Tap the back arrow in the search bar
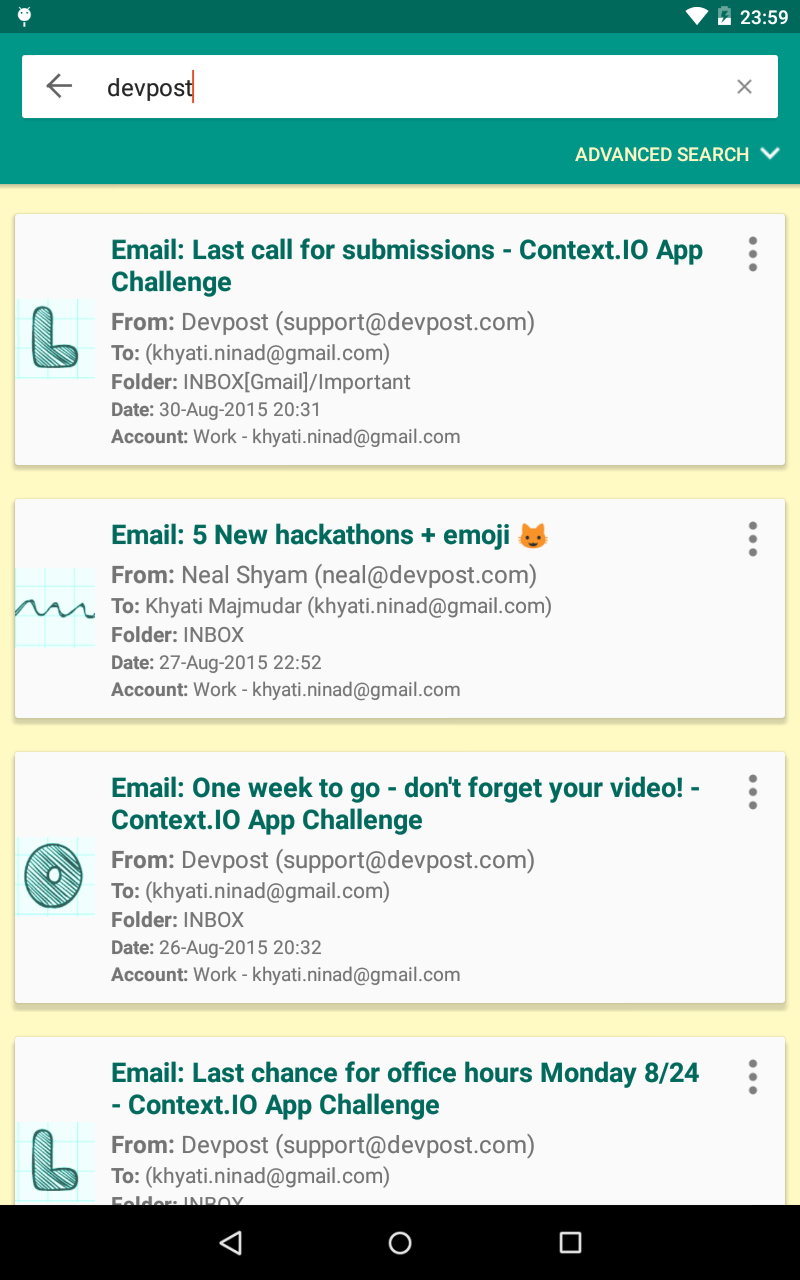This screenshot has width=800, height=1280. coord(59,87)
